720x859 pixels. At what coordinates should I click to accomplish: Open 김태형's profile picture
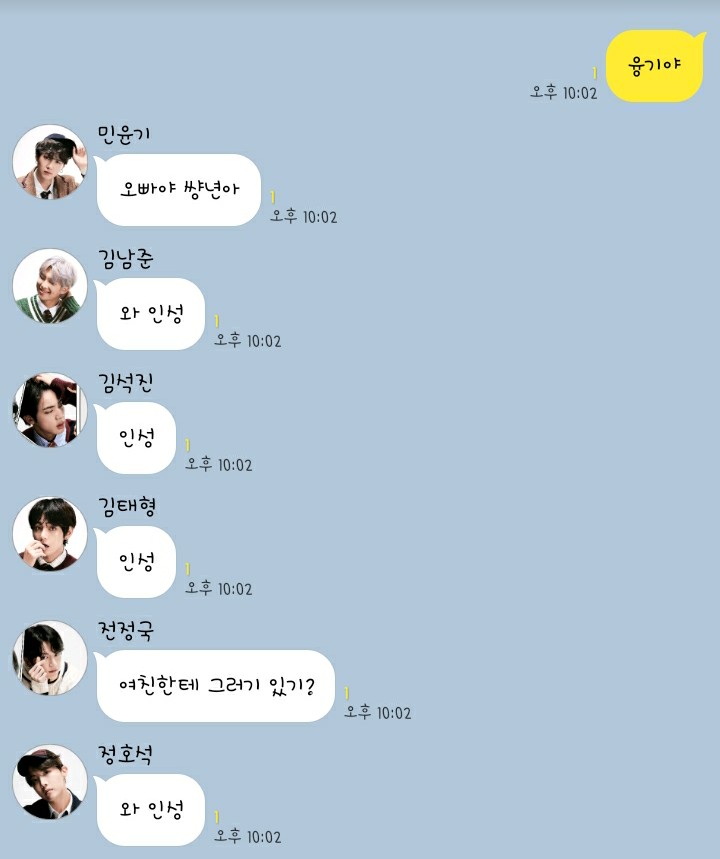(50, 539)
